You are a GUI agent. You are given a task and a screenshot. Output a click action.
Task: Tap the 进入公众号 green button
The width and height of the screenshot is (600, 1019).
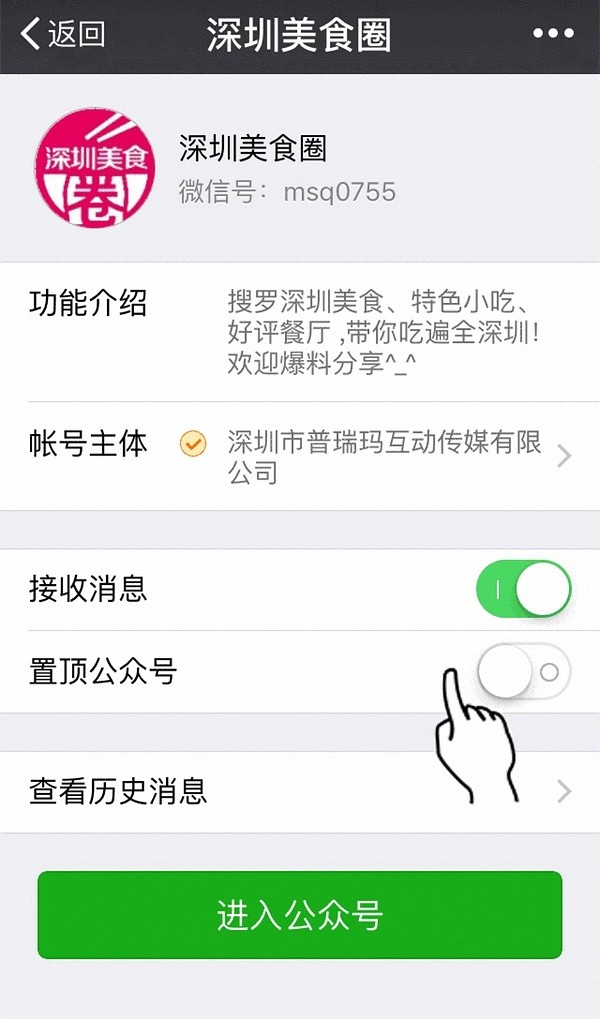(300, 915)
